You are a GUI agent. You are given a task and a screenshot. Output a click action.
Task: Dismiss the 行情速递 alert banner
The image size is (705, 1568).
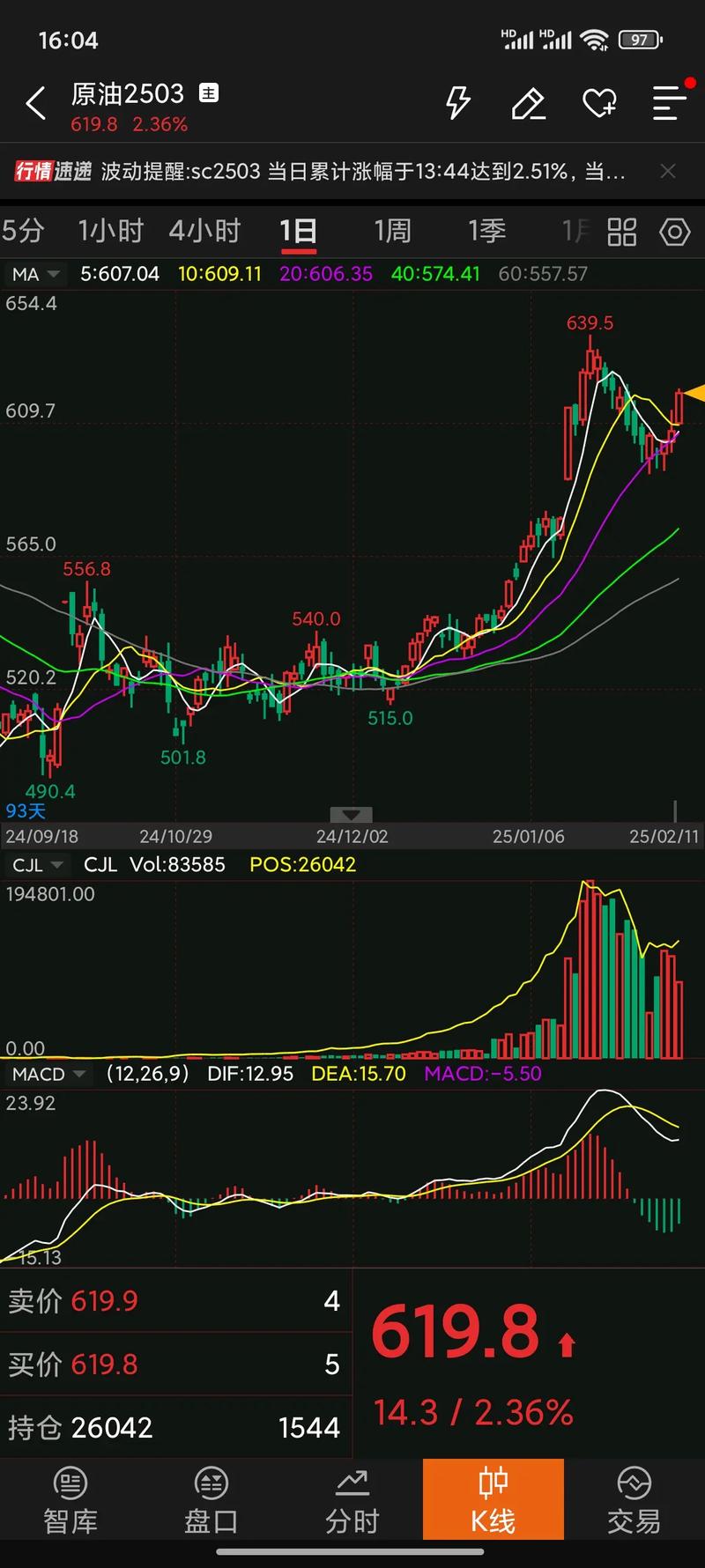point(668,171)
